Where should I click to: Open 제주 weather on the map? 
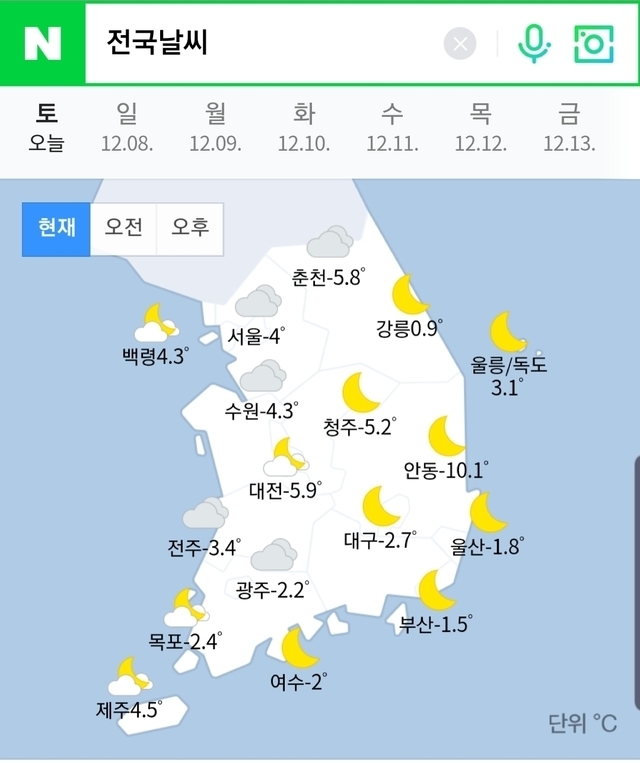tap(128, 692)
